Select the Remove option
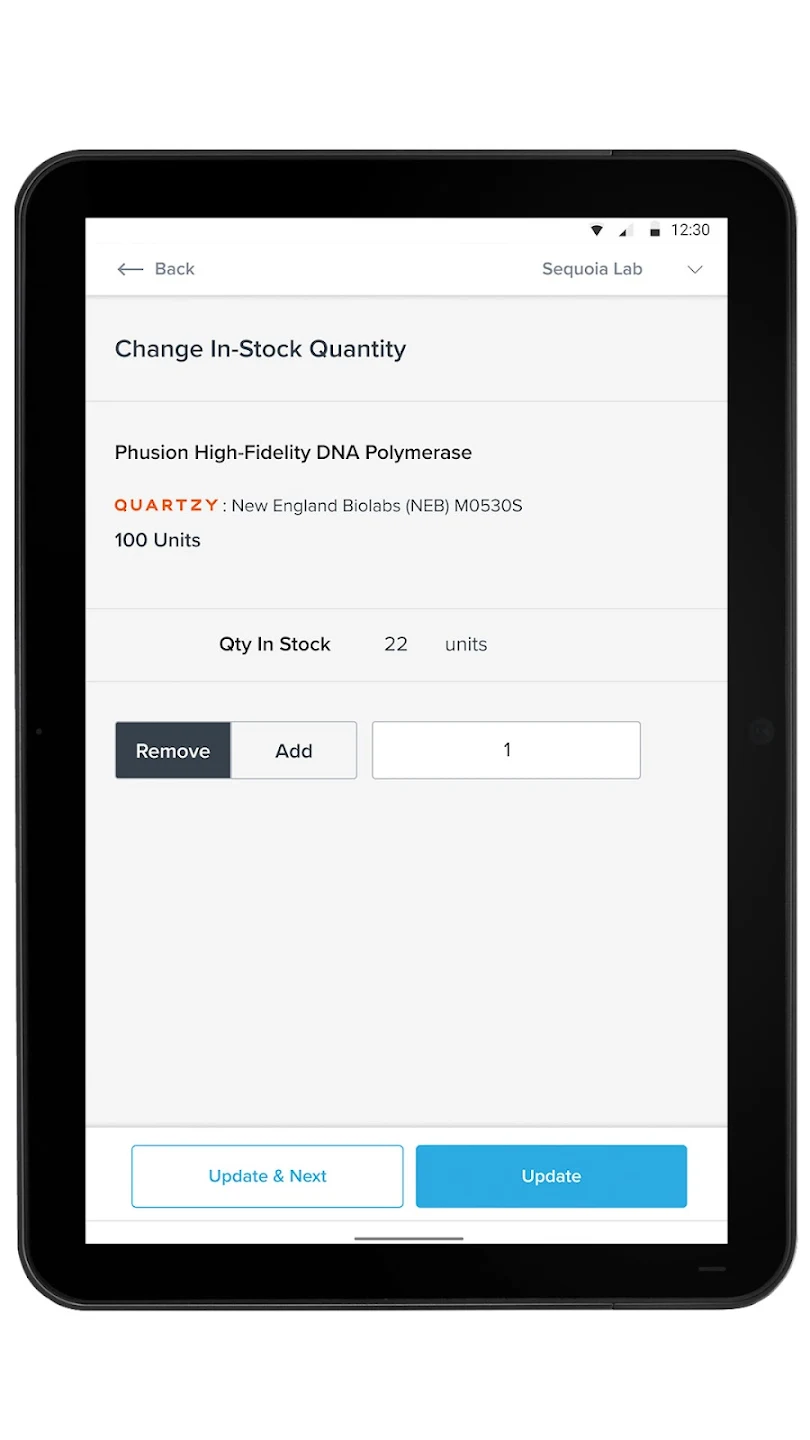 [173, 751]
